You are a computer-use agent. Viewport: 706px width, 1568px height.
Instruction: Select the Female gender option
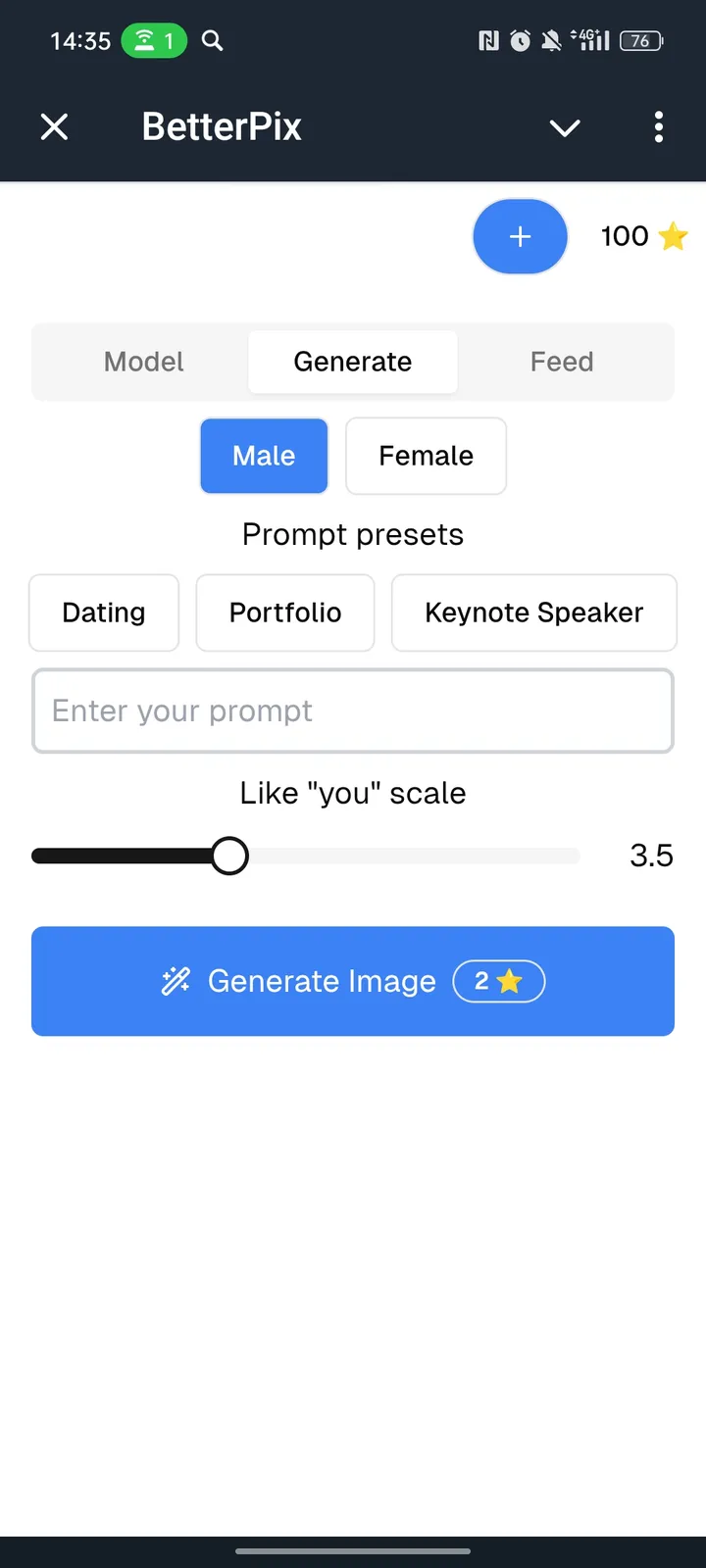(426, 456)
